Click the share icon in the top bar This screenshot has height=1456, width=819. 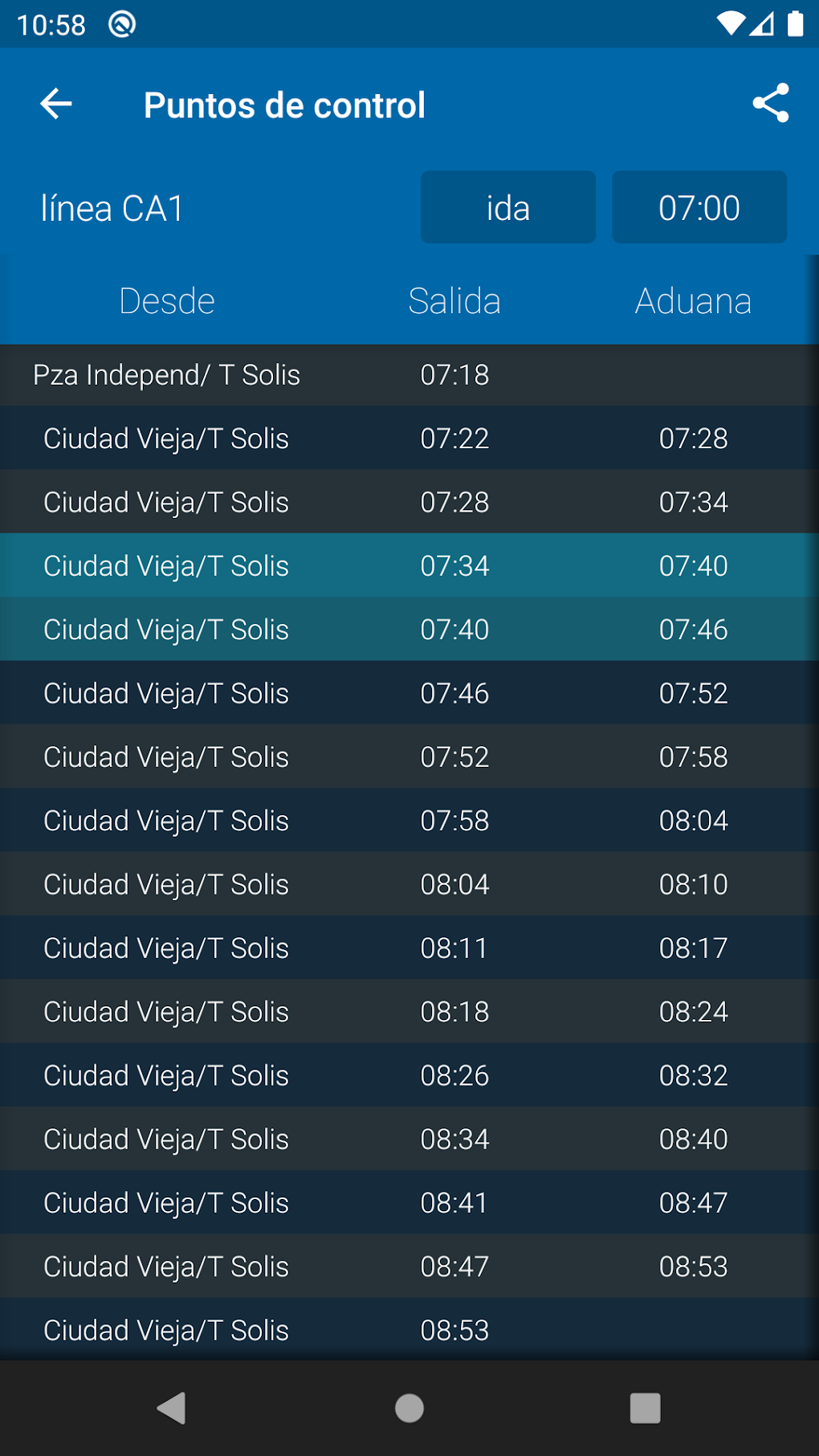point(772,104)
